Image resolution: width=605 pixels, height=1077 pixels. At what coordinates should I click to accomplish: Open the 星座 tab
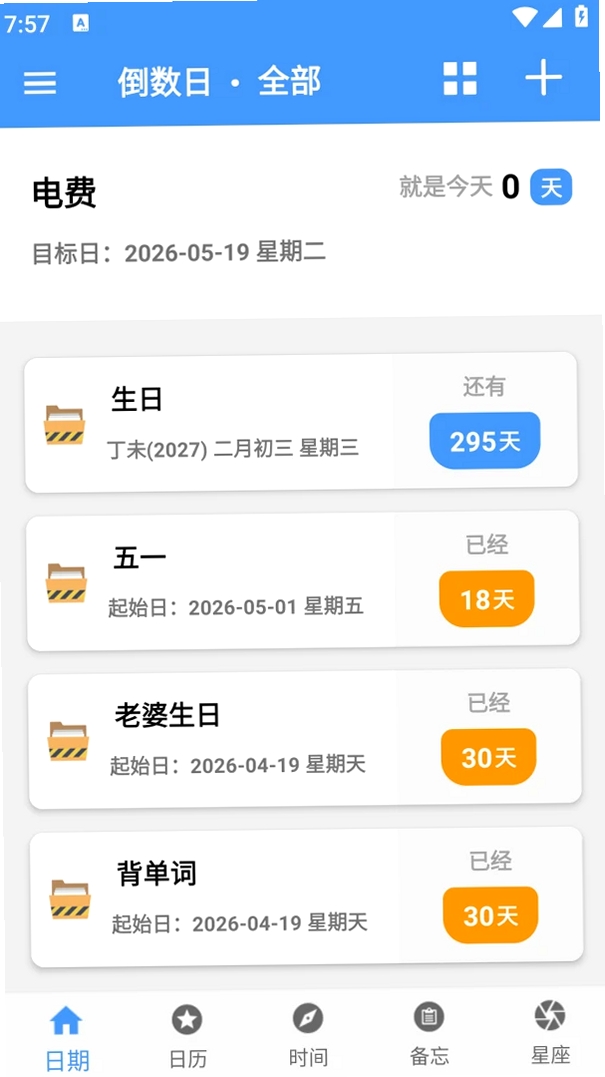point(550,1032)
